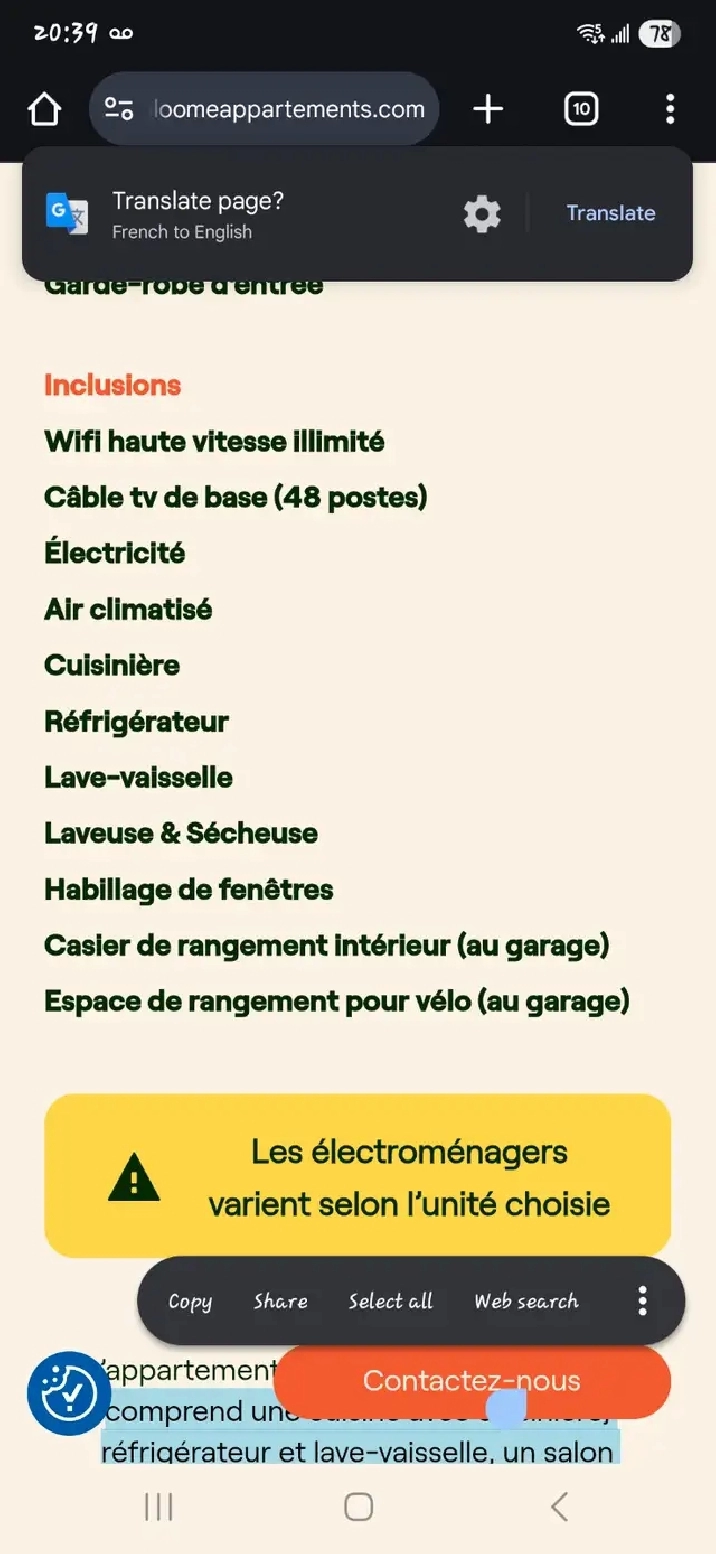Go to the browser home page
This screenshot has width=716, height=1554.
click(x=44, y=109)
